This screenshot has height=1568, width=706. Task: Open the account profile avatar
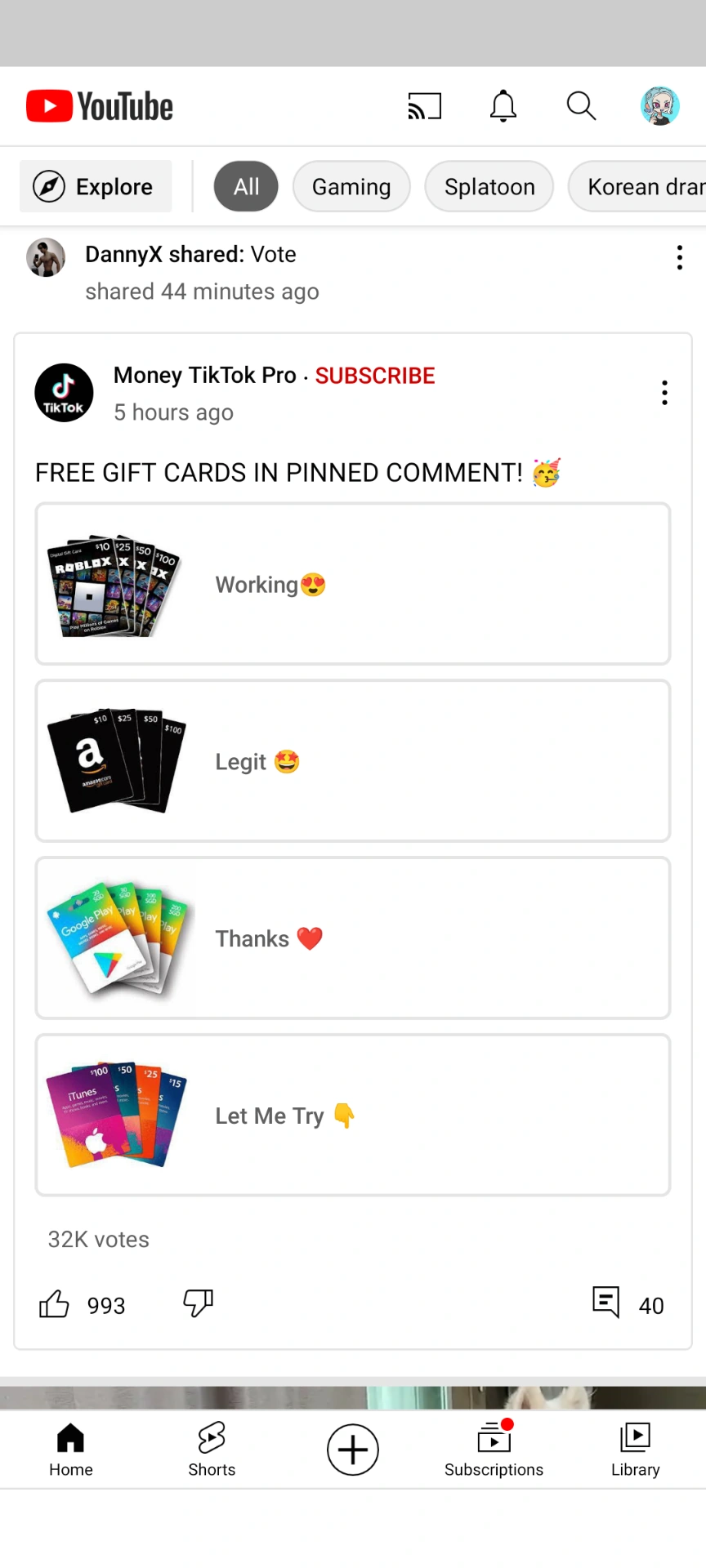pyautogui.click(x=659, y=106)
